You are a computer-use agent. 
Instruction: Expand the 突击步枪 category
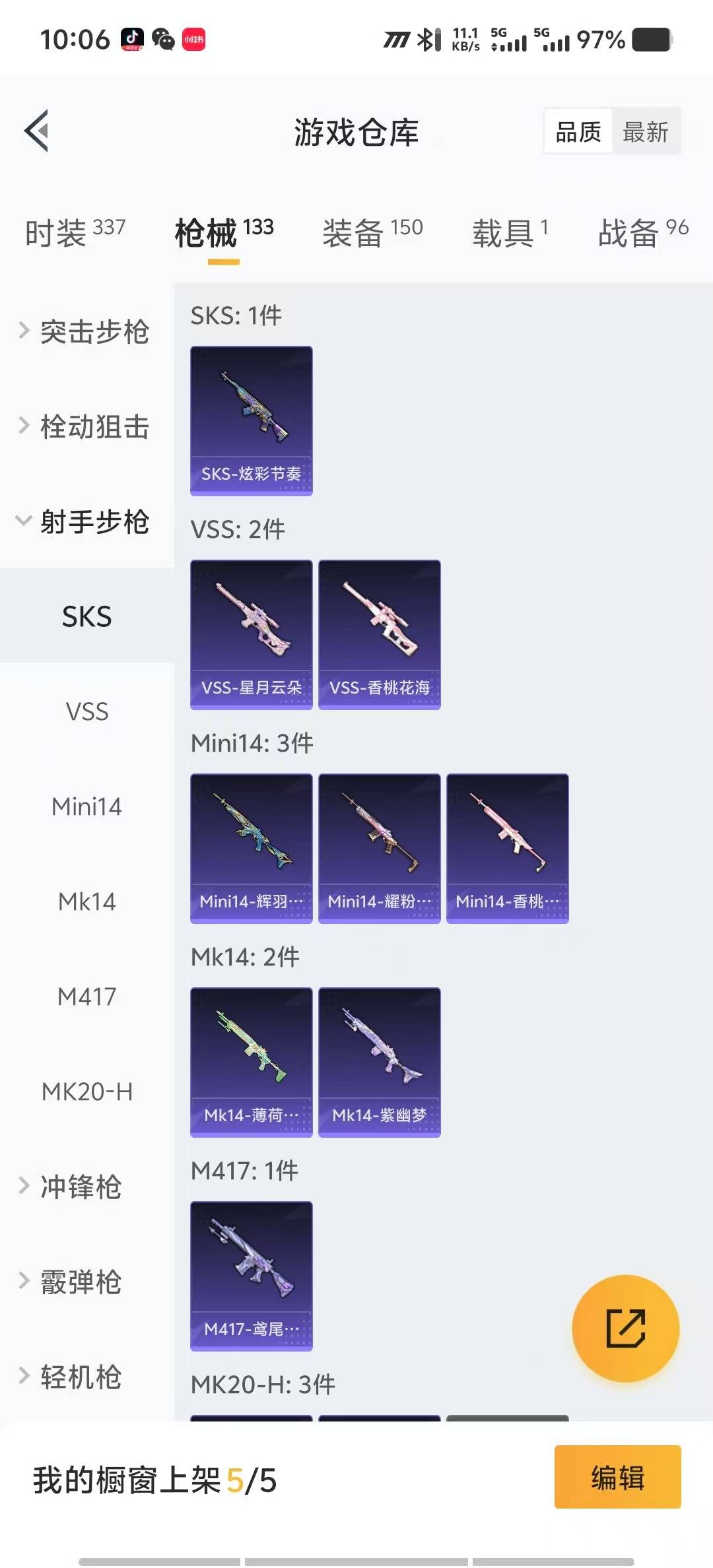tap(86, 331)
